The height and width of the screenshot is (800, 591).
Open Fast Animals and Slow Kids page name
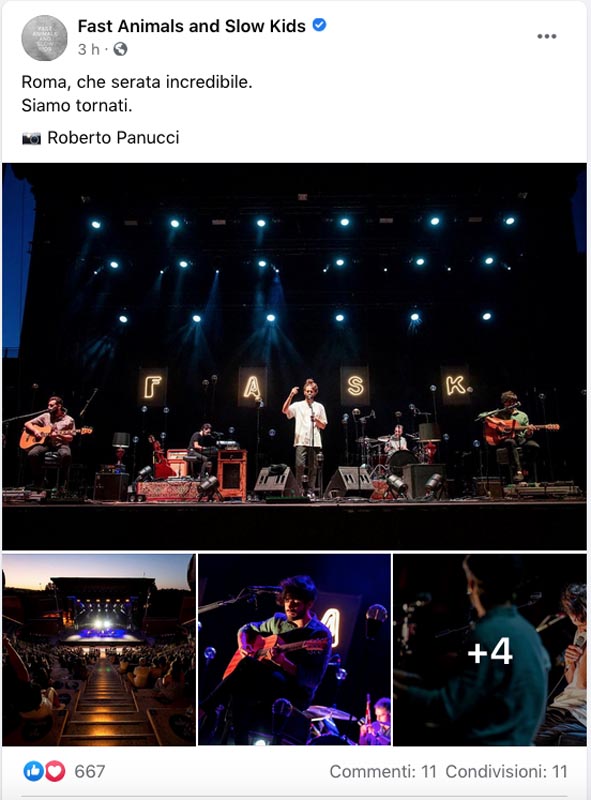point(191,26)
